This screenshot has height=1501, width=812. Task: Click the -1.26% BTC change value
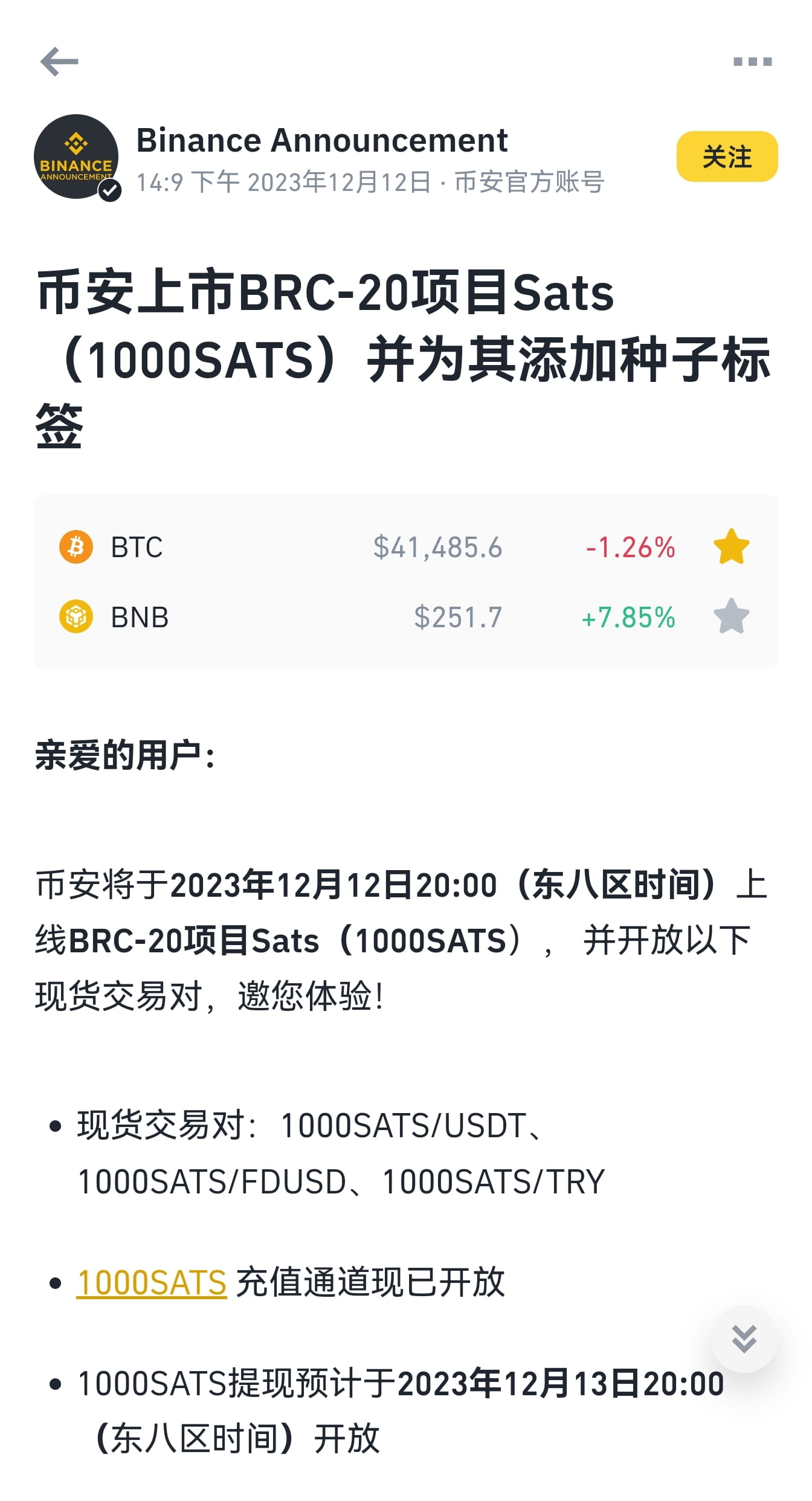tap(631, 547)
